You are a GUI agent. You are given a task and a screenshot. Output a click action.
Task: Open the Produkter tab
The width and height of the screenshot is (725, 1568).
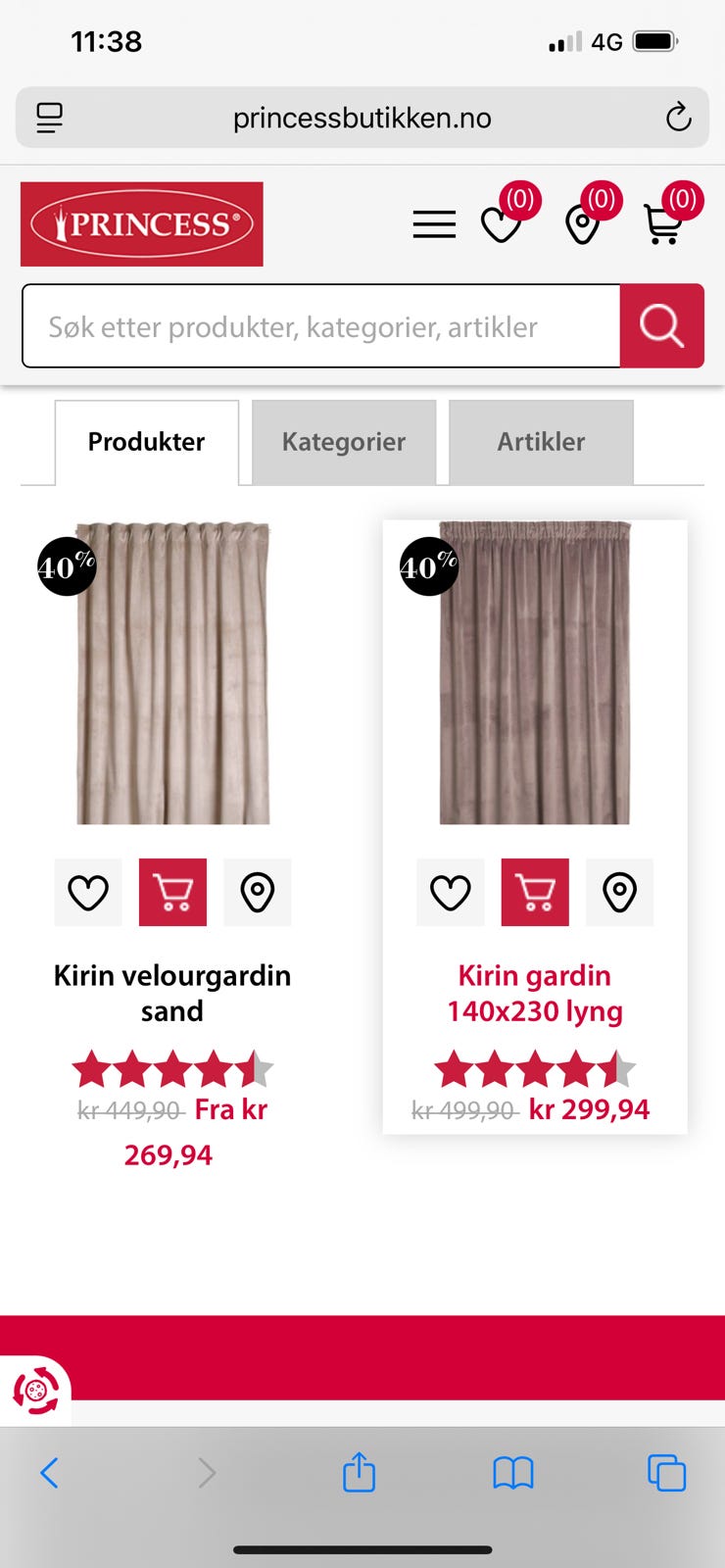[146, 442]
